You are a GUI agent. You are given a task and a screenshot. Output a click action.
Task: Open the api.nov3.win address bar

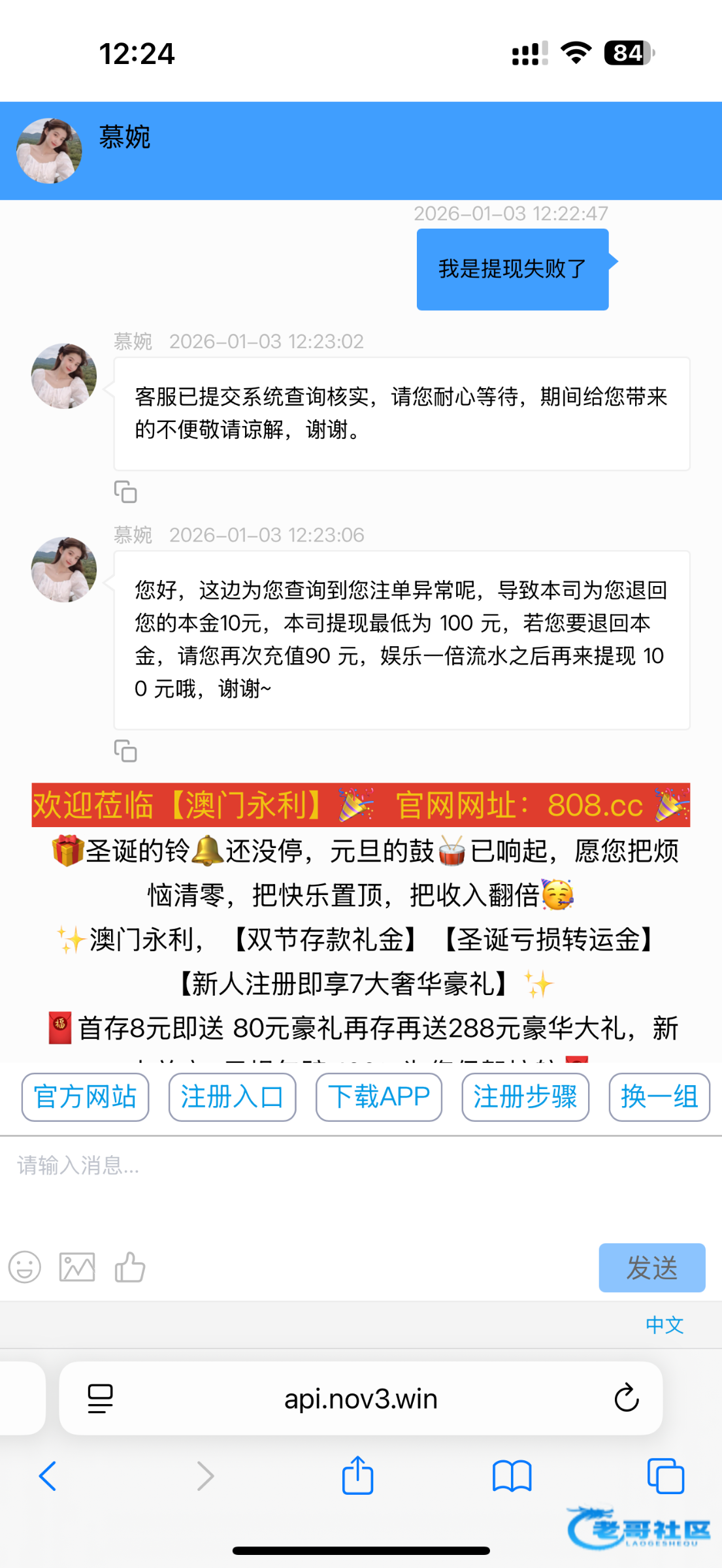point(361,1399)
